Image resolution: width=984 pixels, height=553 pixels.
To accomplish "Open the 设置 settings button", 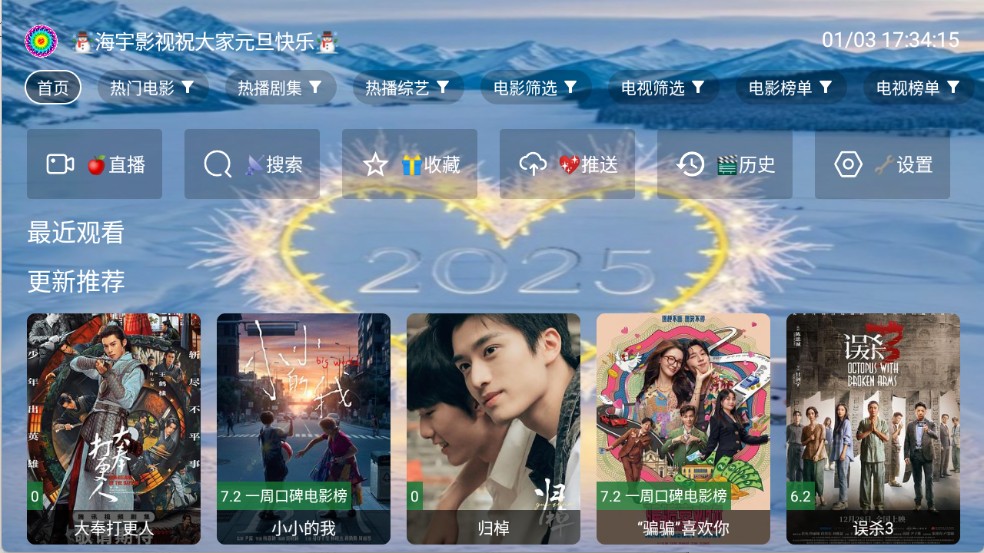I will pos(882,164).
